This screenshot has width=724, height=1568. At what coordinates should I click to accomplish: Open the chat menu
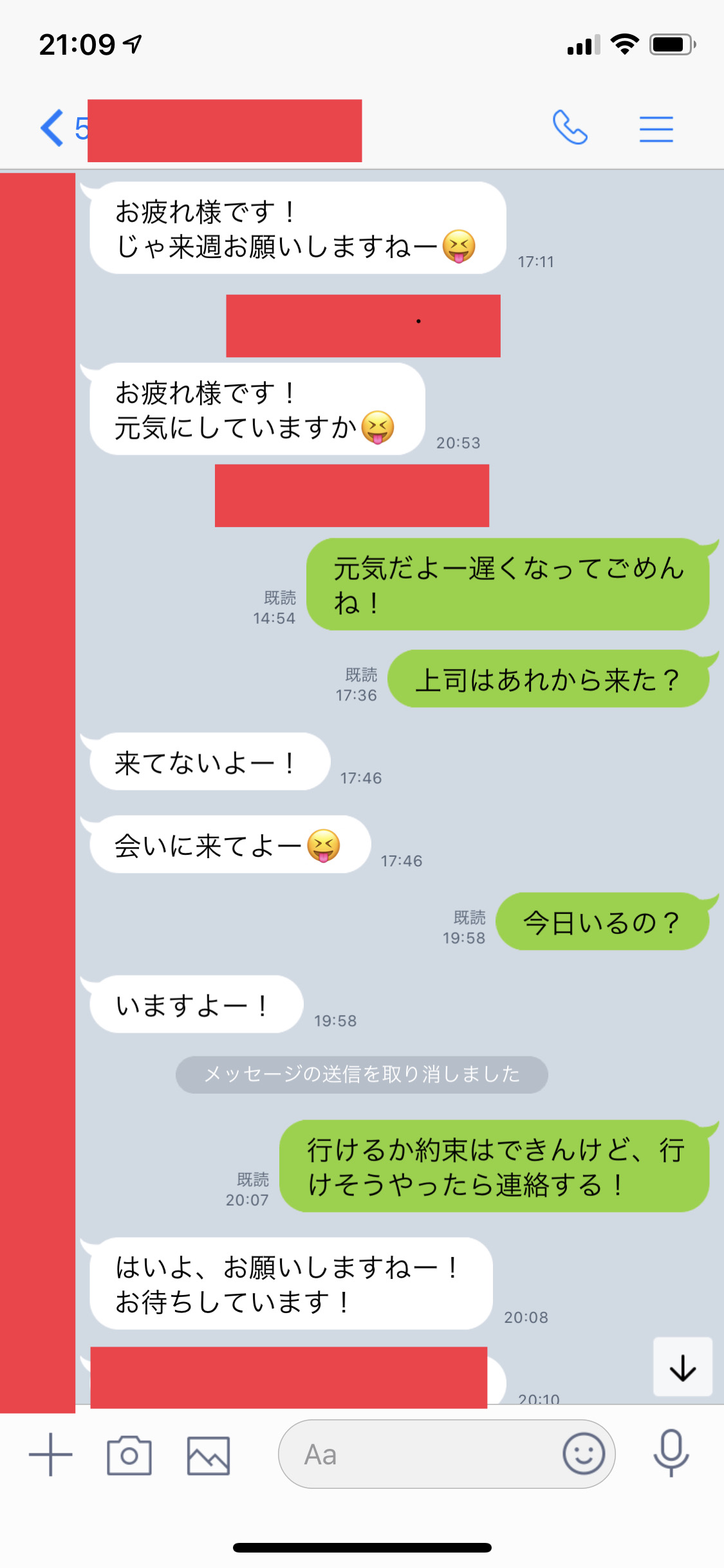point(656,129)
